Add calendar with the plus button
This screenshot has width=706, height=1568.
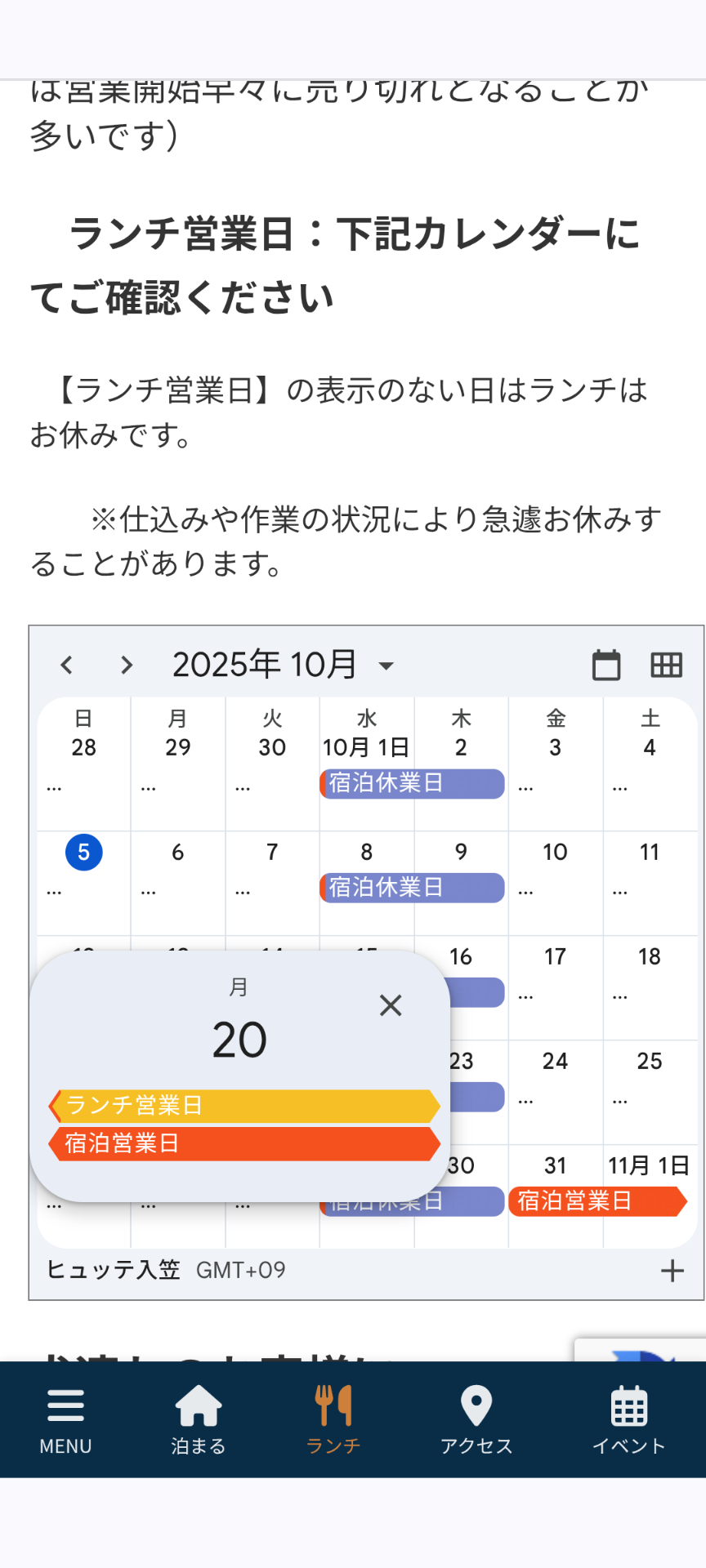(x=672, y=1271)
